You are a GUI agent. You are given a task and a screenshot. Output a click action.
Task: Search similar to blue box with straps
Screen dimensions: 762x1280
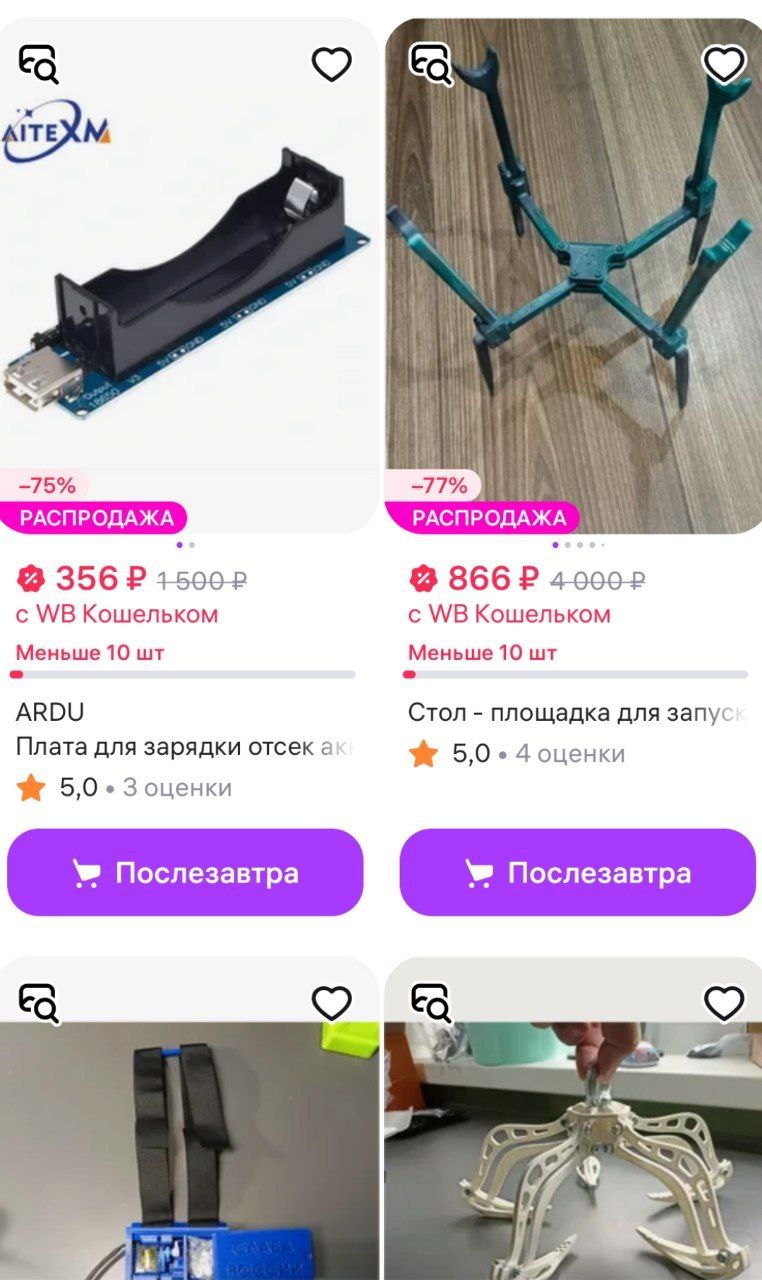tap(39, 1003)
